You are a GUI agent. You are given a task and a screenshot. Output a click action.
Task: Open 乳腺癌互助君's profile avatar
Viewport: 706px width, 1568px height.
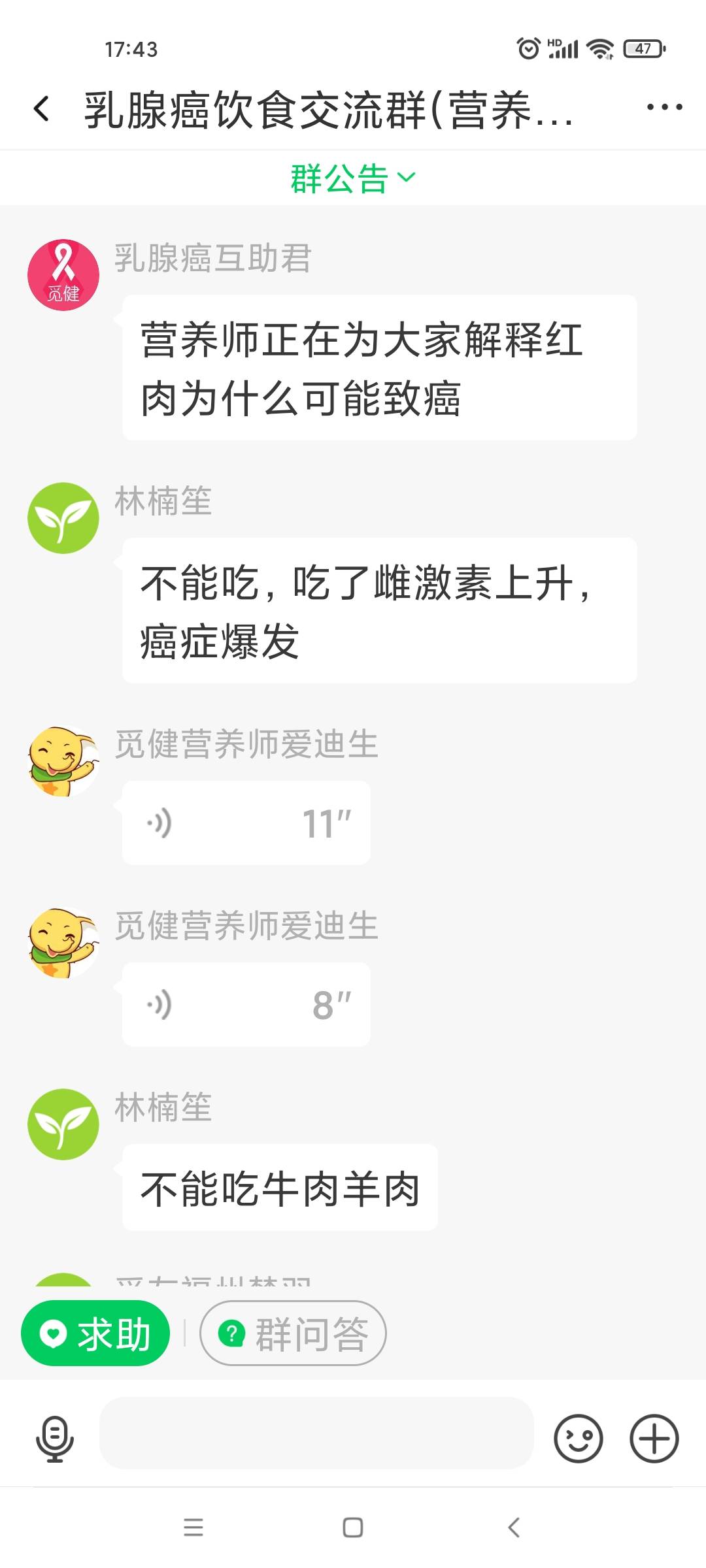[63, 273]
